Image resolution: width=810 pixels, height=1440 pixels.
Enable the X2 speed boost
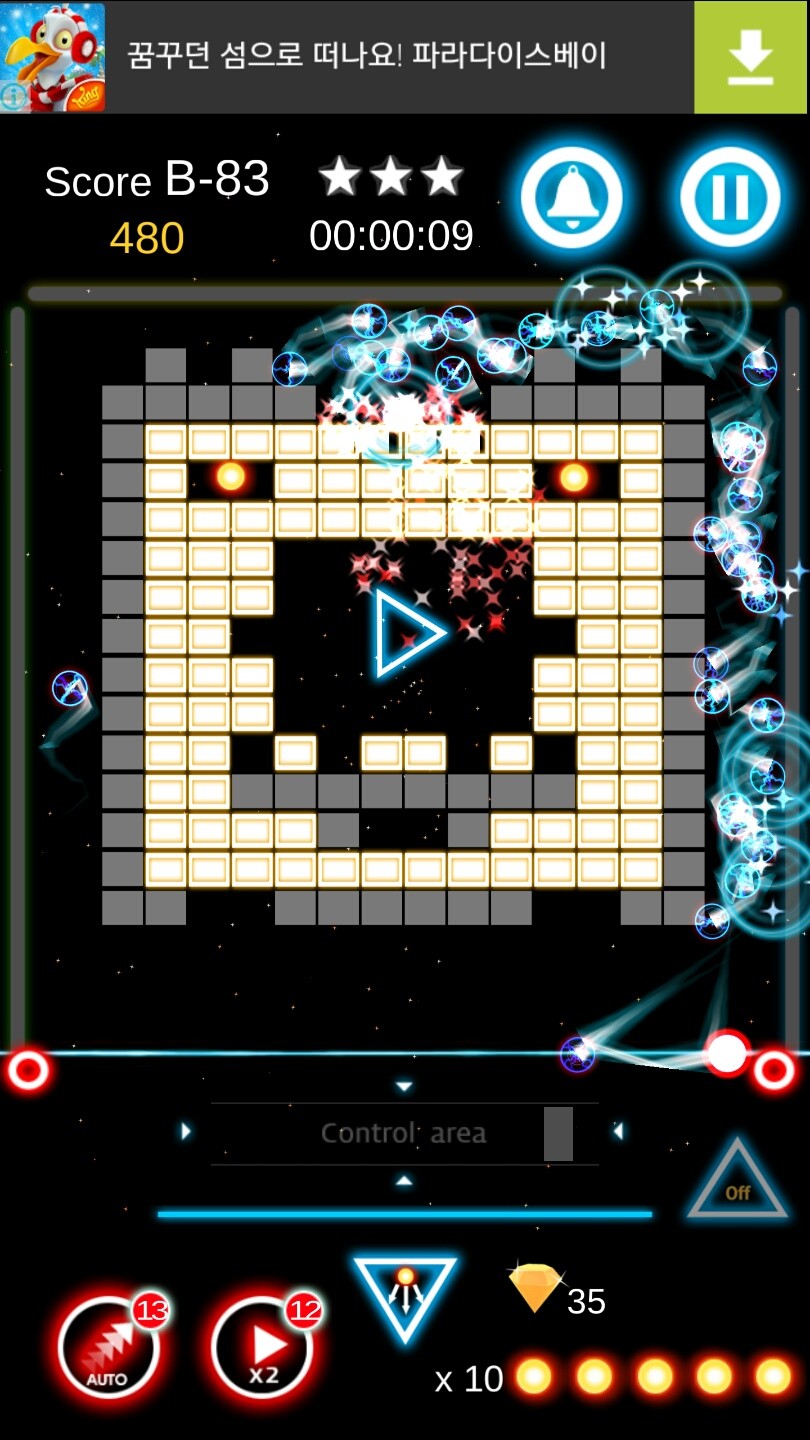[263, 1348]
